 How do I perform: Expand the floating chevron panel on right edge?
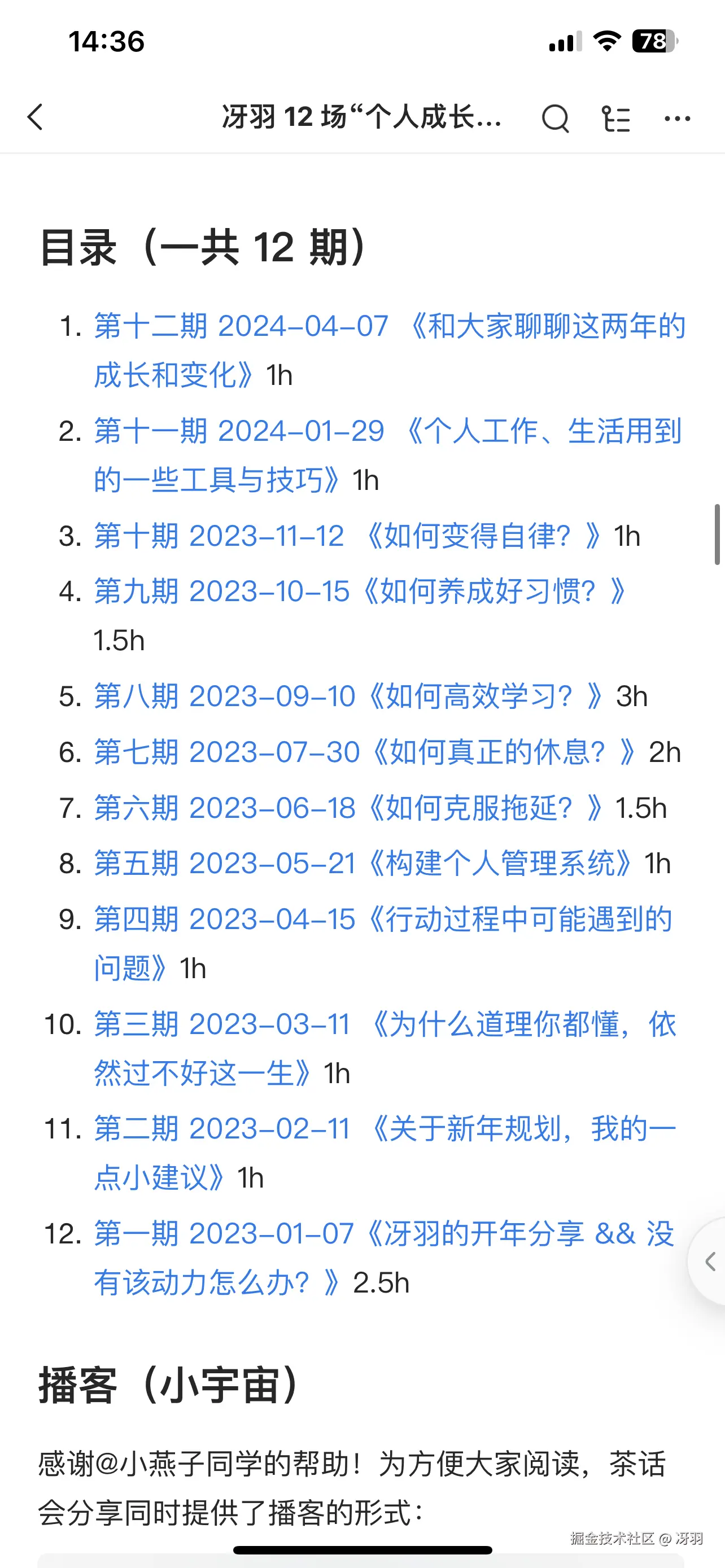[x=710, y=1261]
